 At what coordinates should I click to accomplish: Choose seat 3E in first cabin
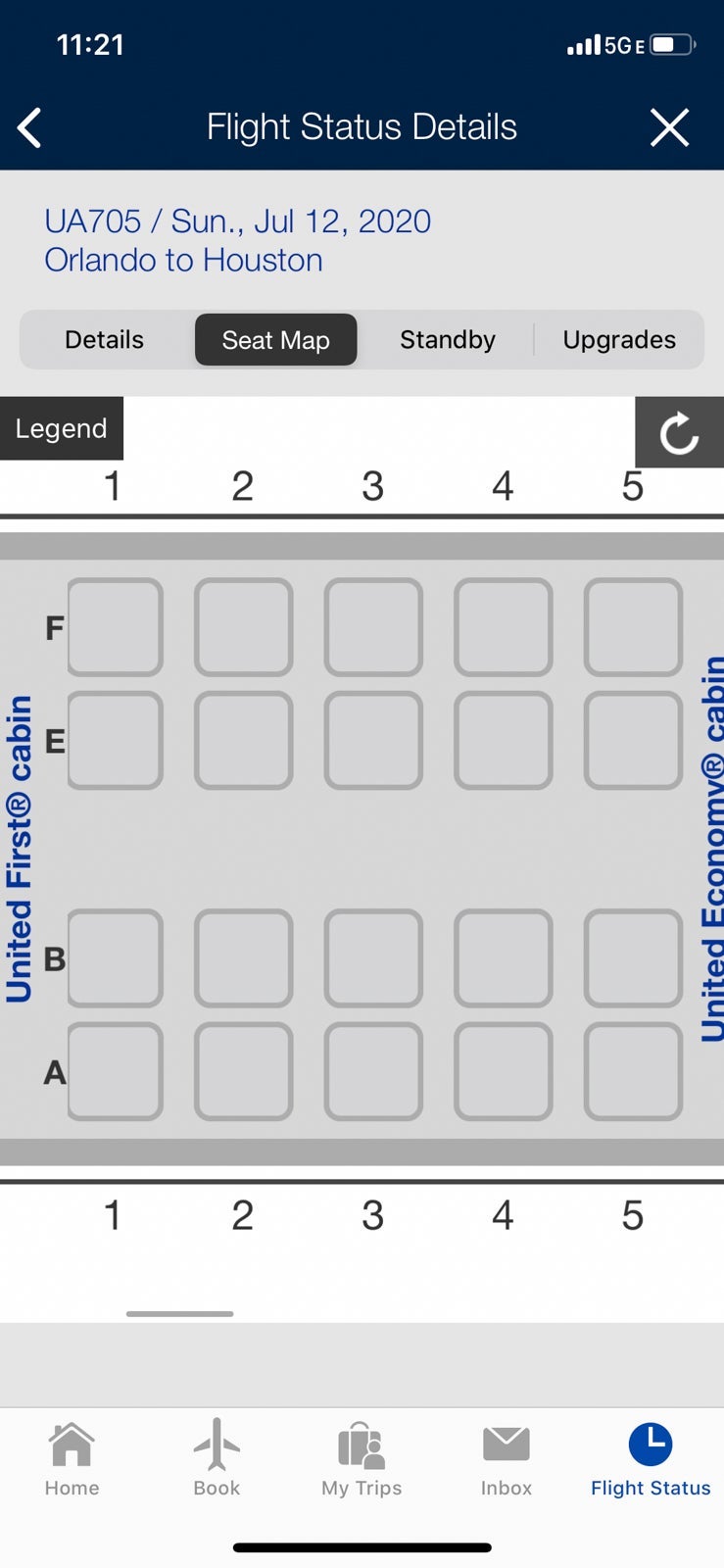pos(373,740)
